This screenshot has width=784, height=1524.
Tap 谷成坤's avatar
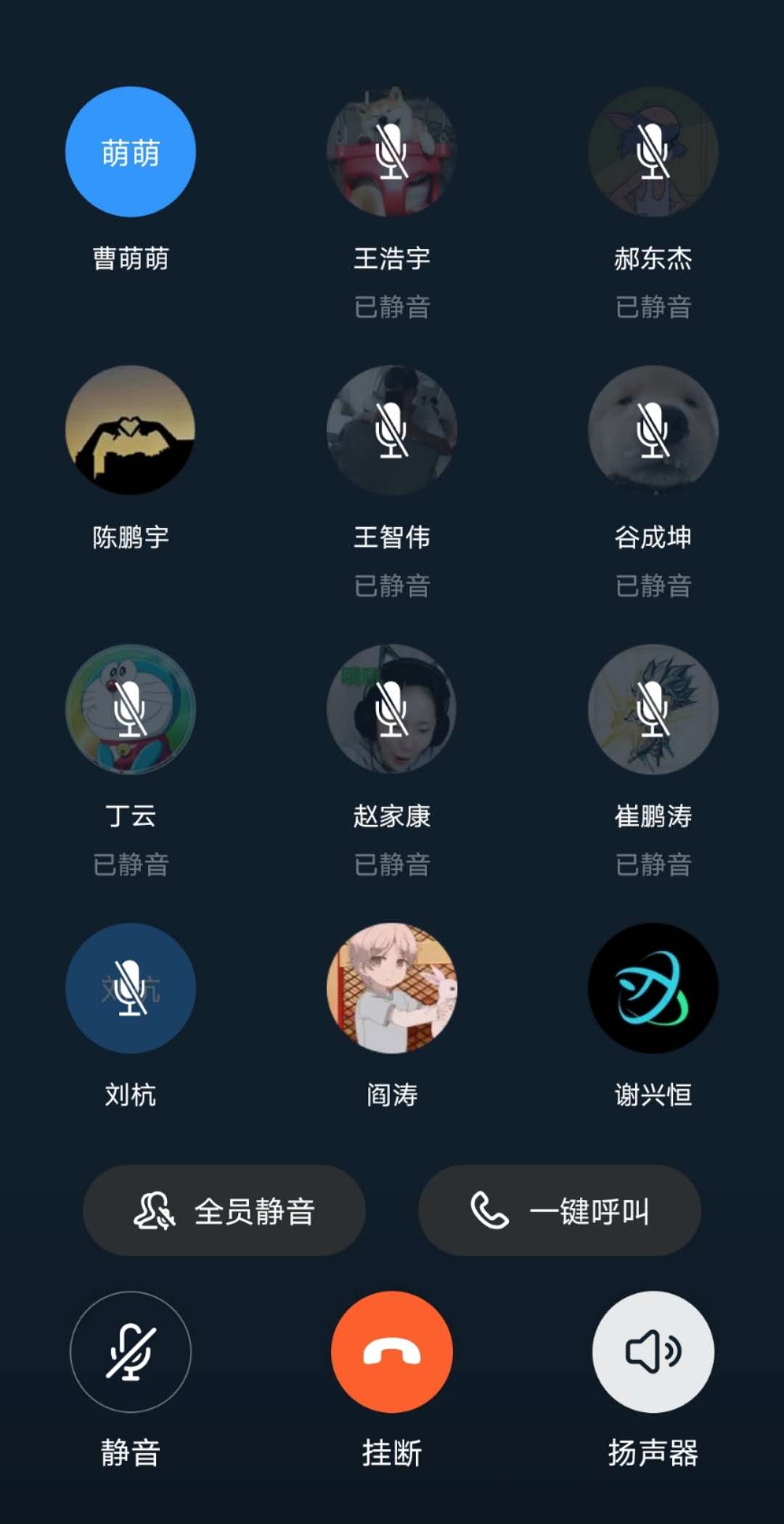tap(653, 431)
